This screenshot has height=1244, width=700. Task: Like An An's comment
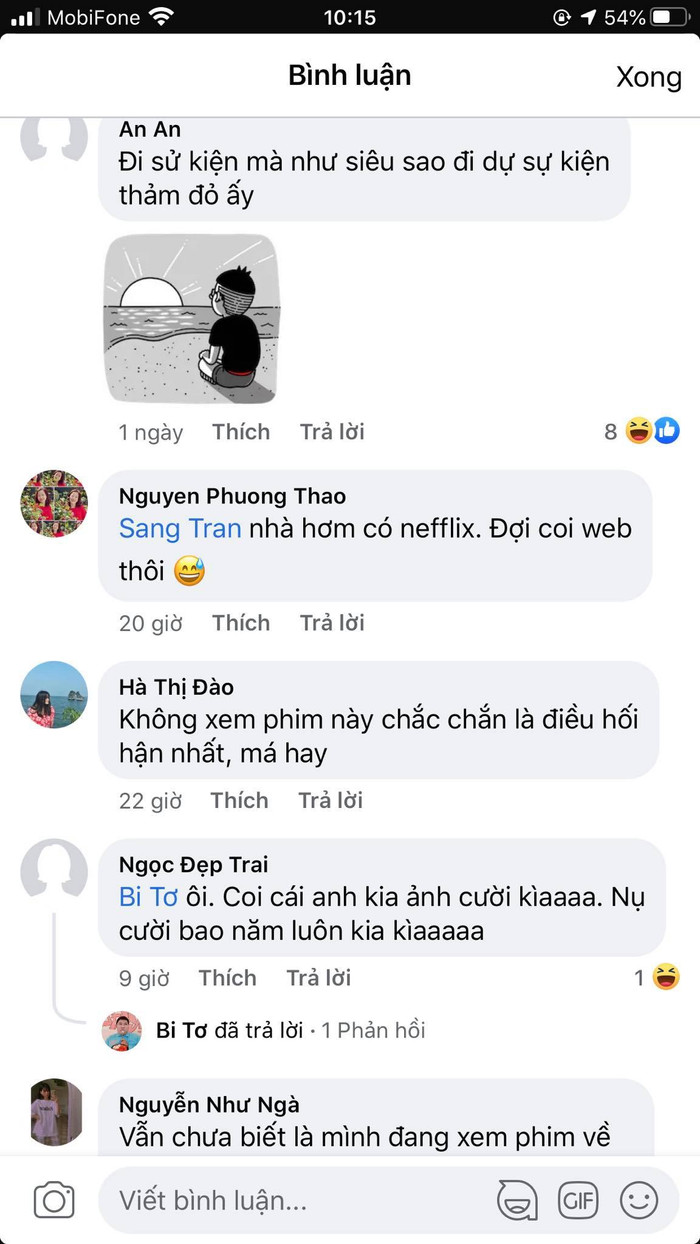pyautogui.click(x=241, y=432)
